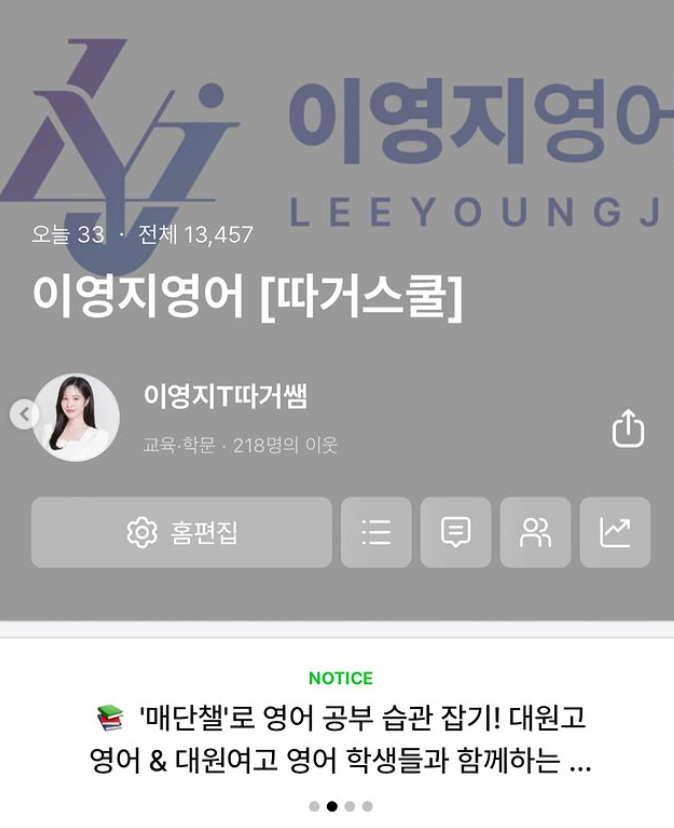Tap the left arrow beside the profile photo

(24, 414)
